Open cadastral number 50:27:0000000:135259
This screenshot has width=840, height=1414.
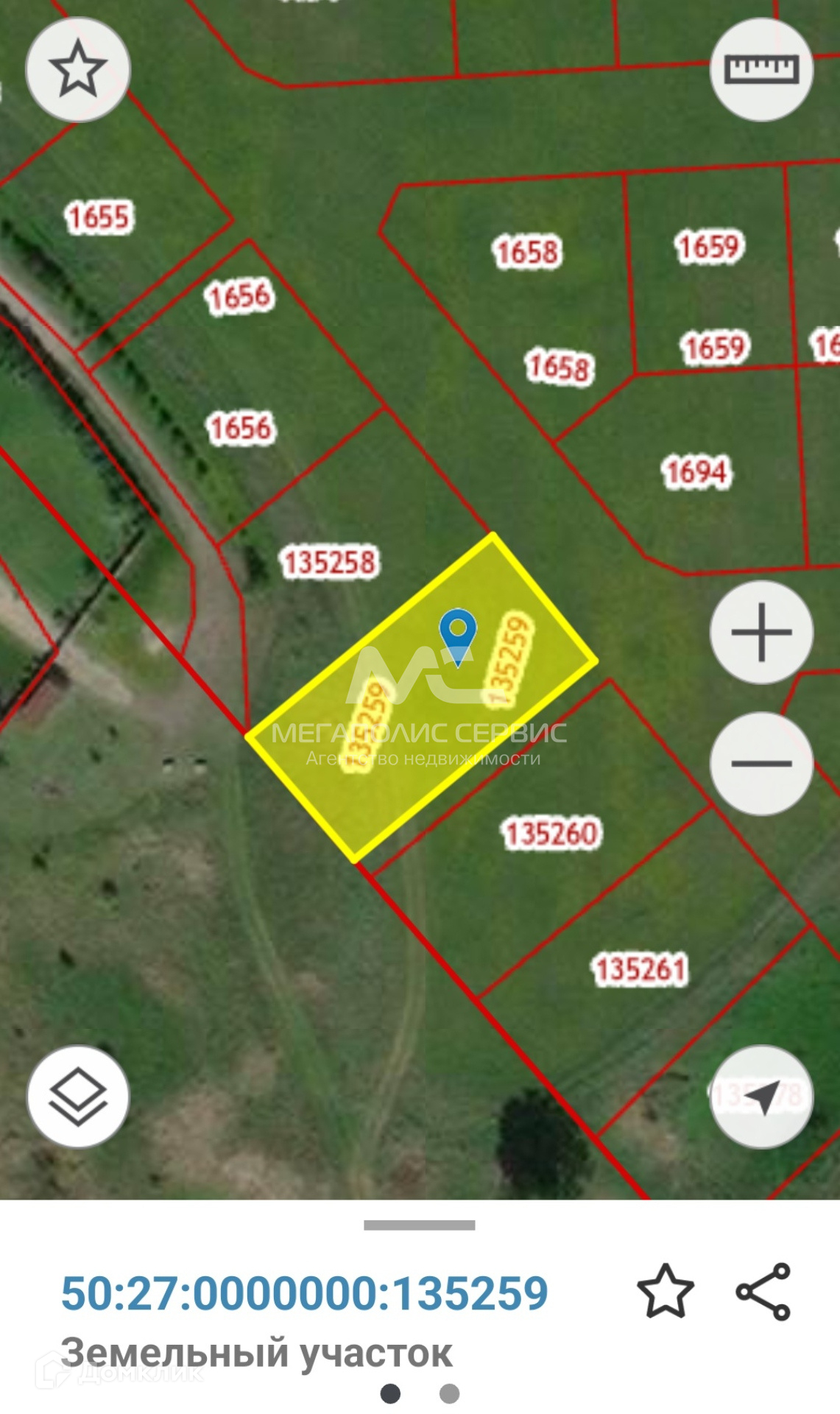[x=305, y=1293]
